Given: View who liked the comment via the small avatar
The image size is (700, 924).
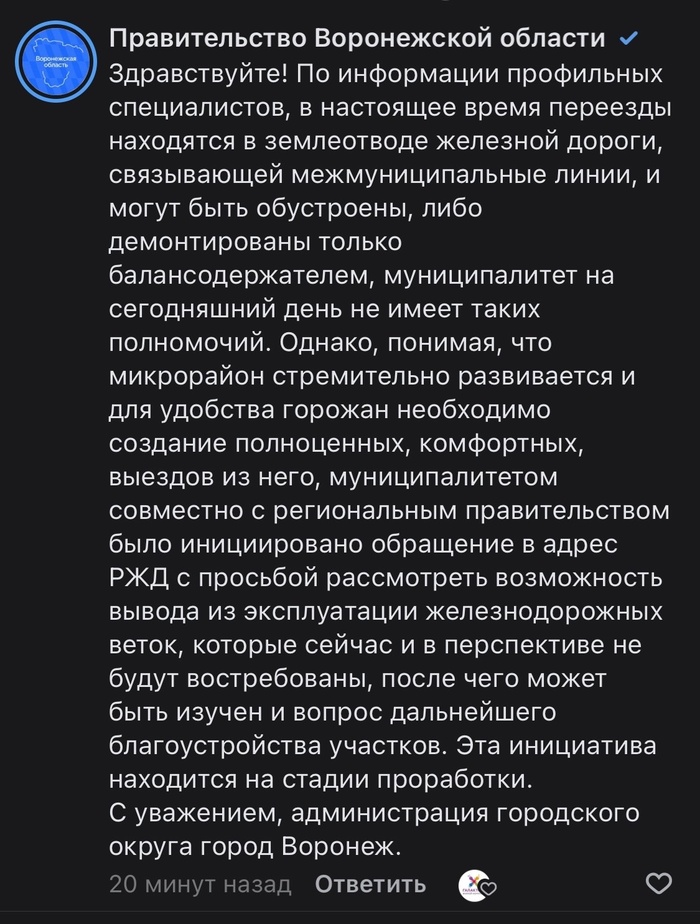Looking at the screenshot, I should point(474,884).
